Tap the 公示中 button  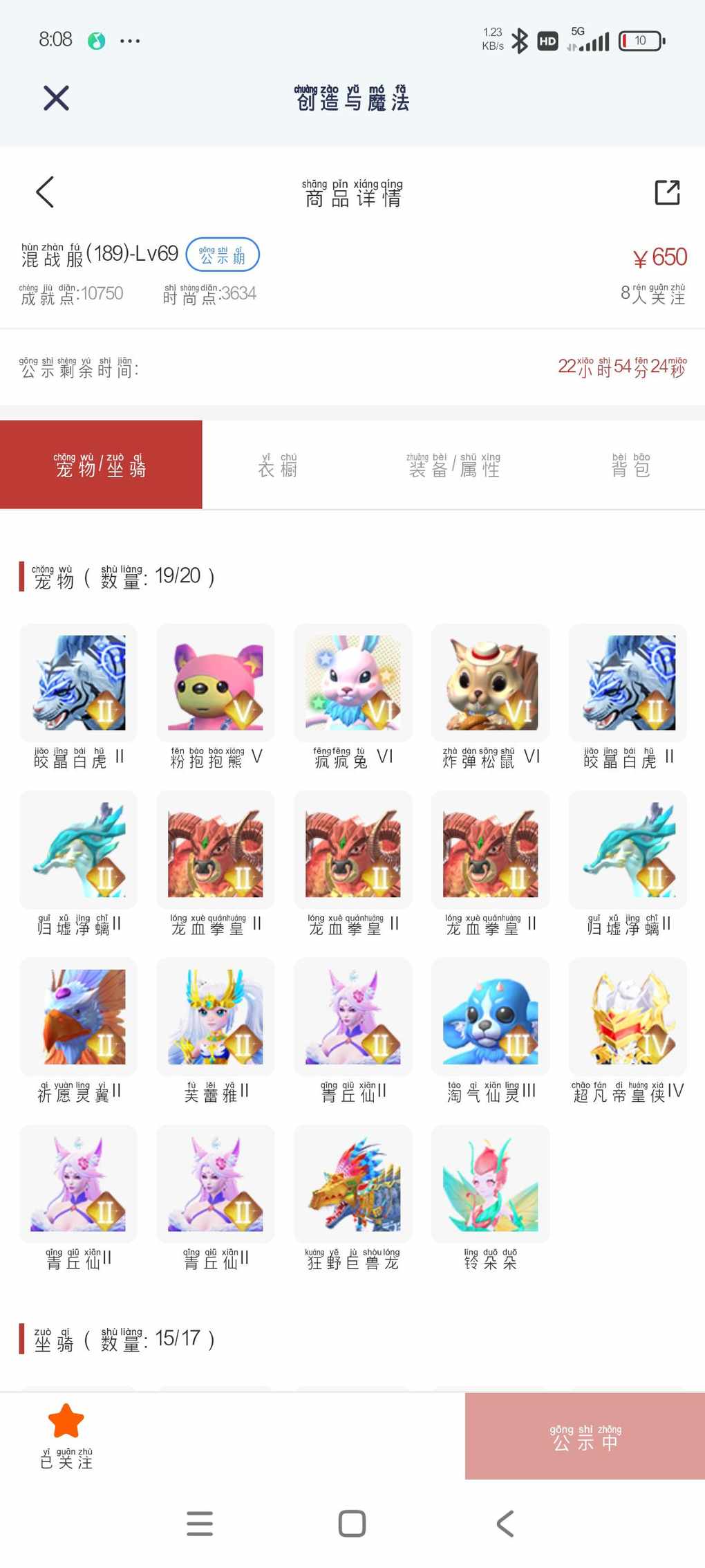tap(585, 1436)
